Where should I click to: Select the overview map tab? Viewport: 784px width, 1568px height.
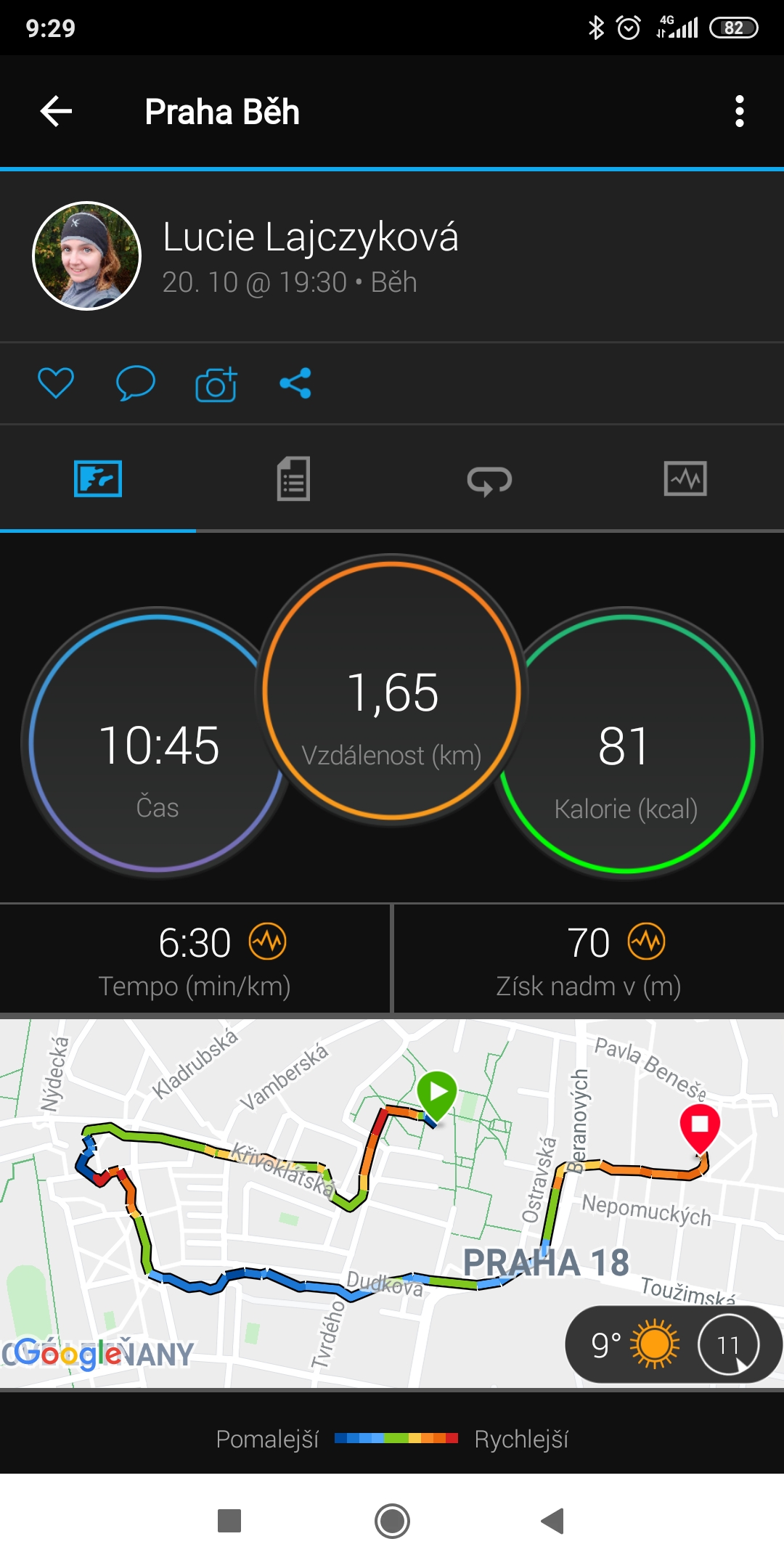click(x=98, y=479)
